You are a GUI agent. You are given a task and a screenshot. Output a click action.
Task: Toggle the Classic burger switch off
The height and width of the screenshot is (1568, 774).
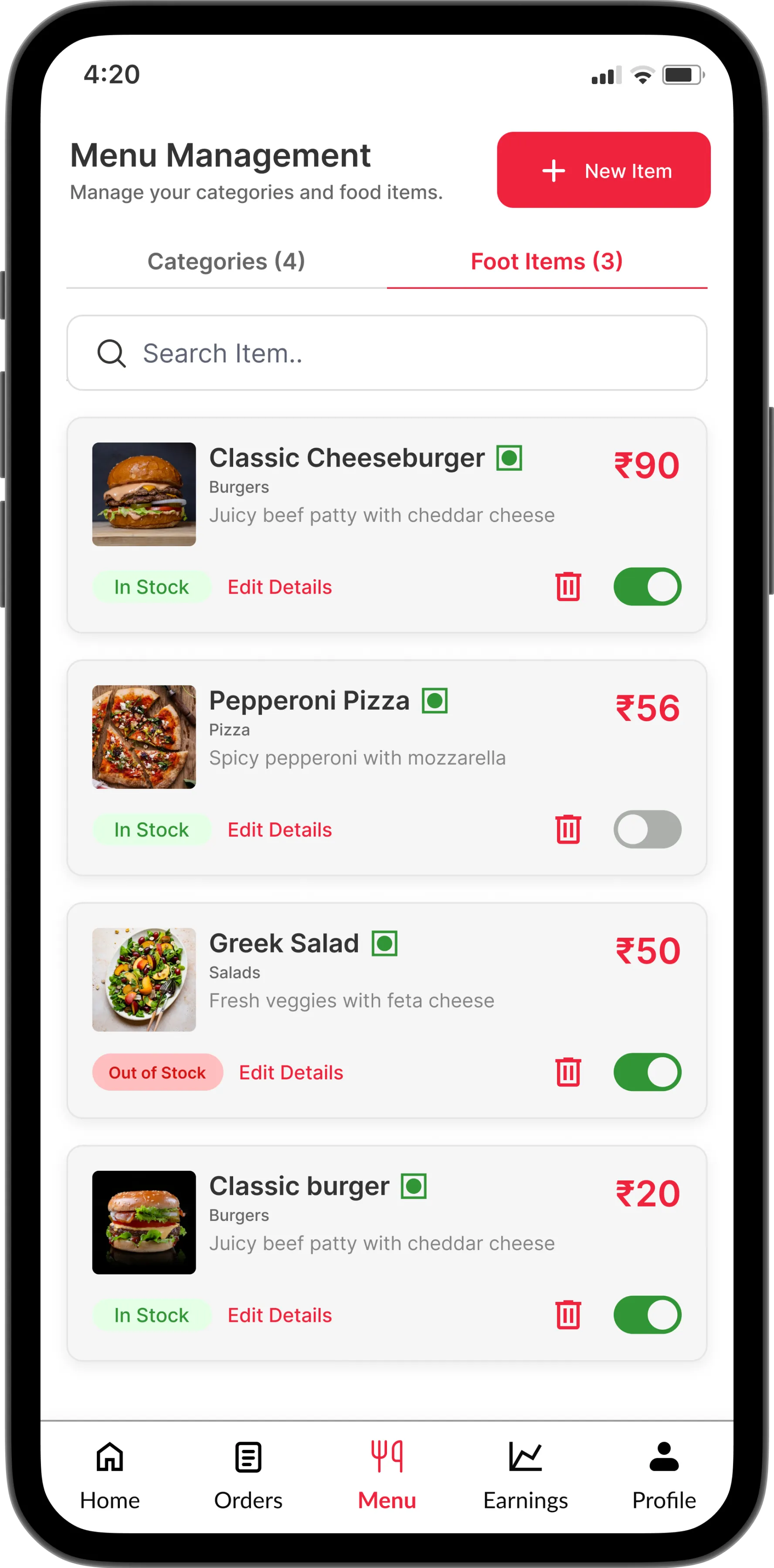pyautogui.click(x=647, y=1315)
